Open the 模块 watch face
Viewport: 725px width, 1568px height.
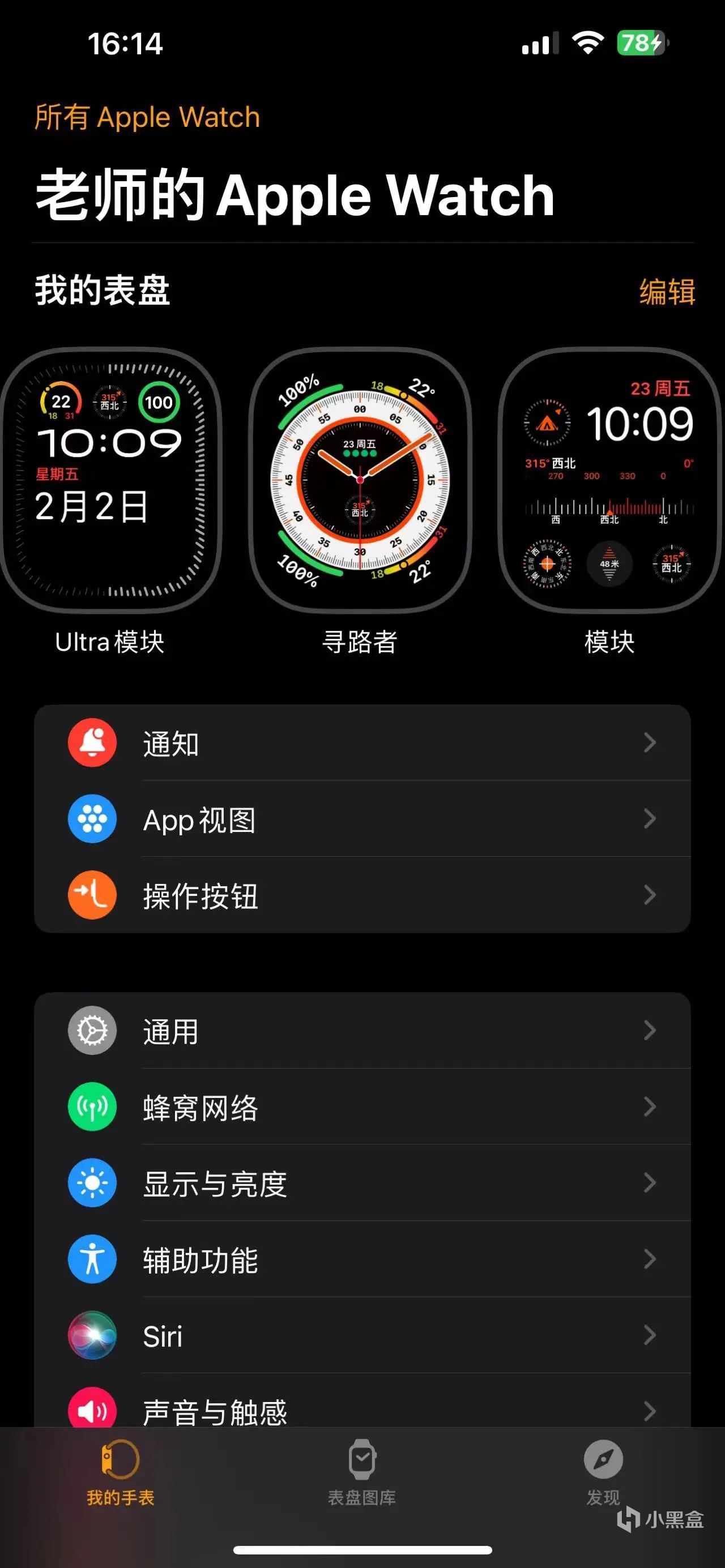coord(609,480)
